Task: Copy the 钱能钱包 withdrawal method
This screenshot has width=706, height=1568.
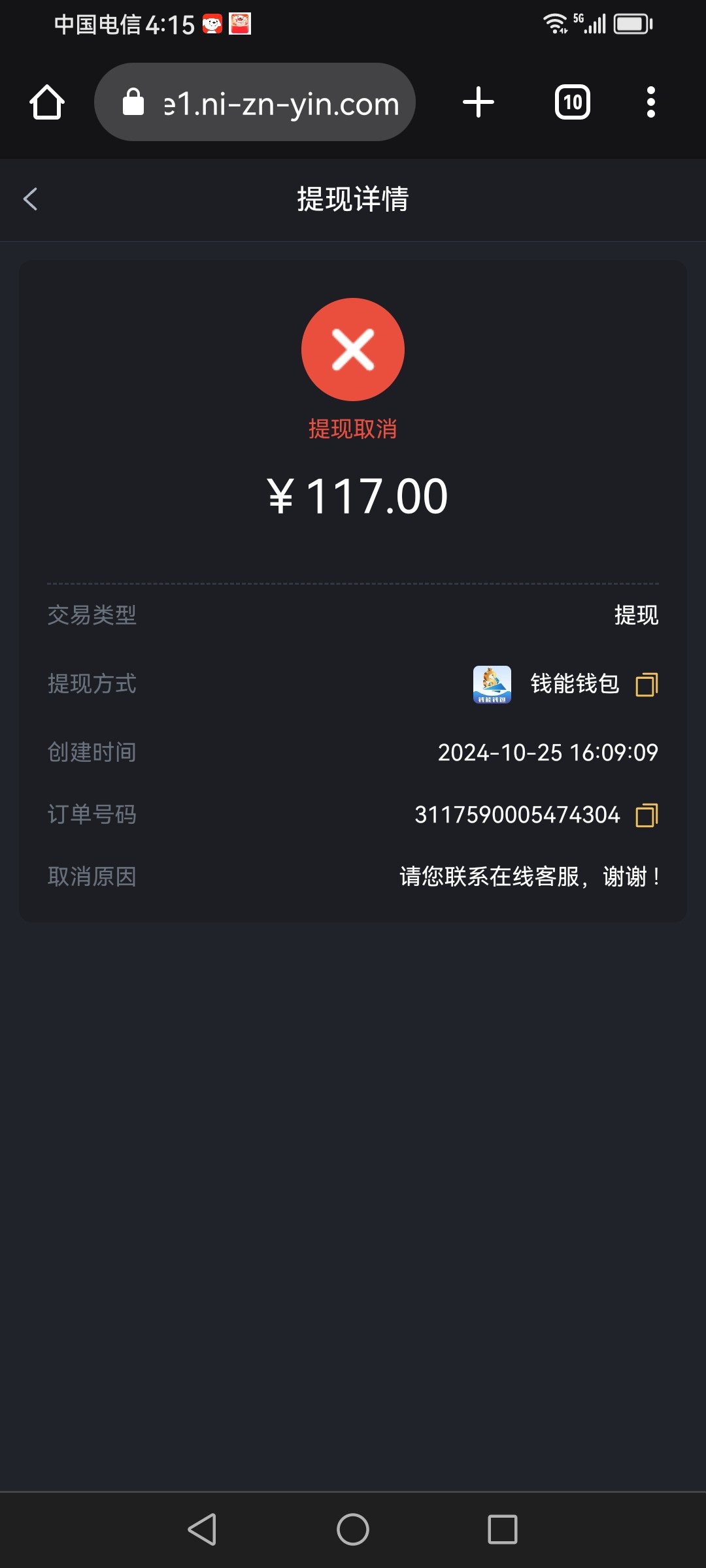Action: coord(647,684)
